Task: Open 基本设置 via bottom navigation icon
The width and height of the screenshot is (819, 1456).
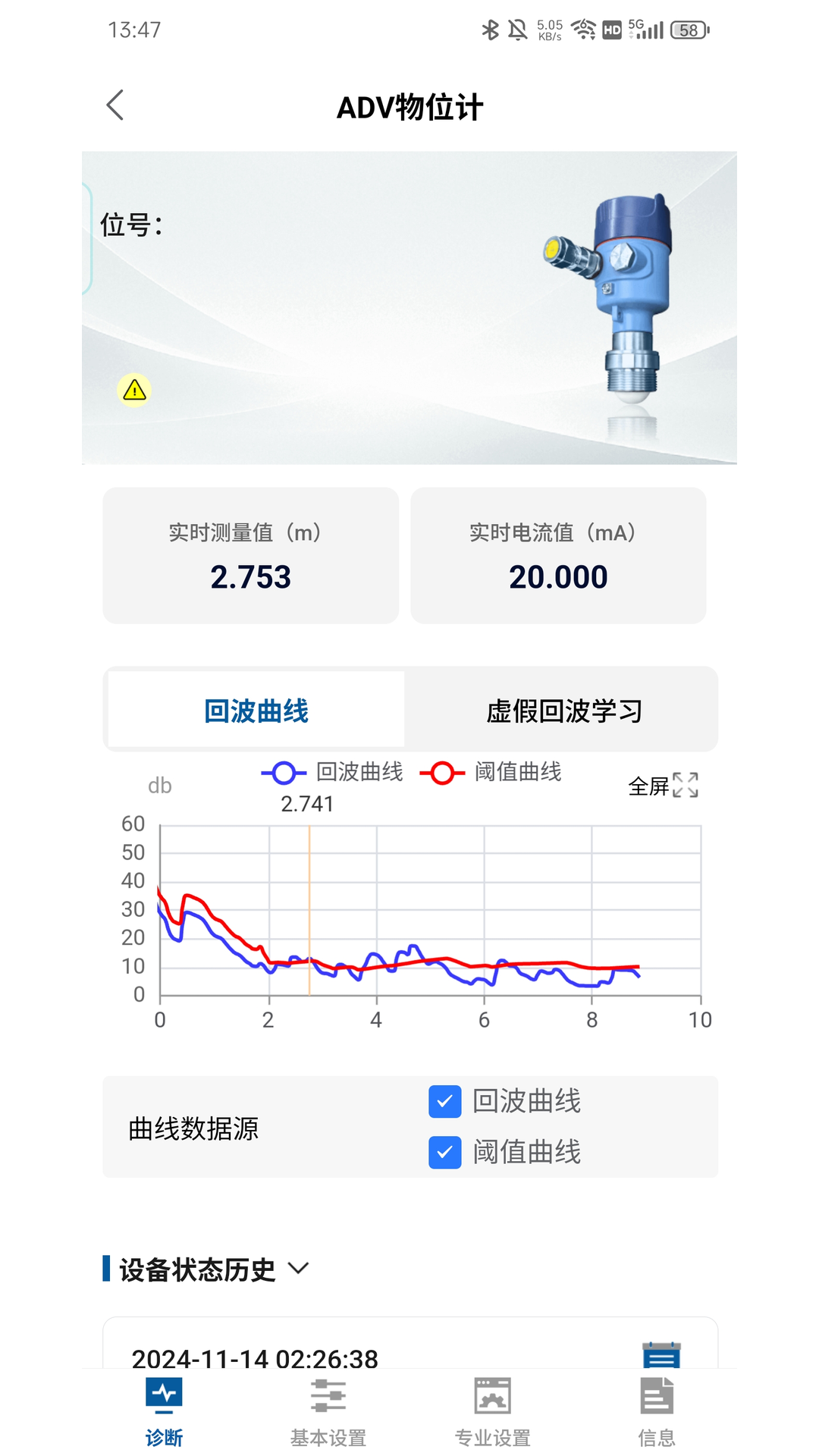Action: (328, 1395)
